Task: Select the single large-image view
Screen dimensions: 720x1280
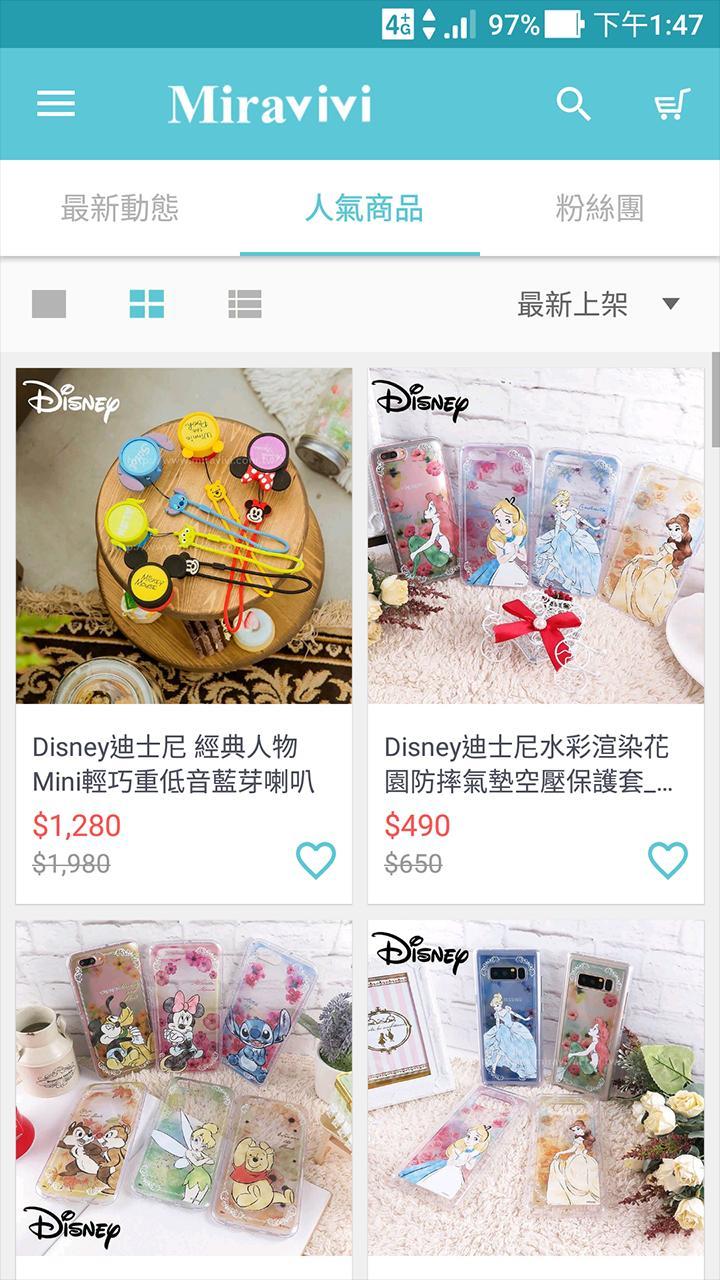Action: pyautogui.click(x=49, y=304)
